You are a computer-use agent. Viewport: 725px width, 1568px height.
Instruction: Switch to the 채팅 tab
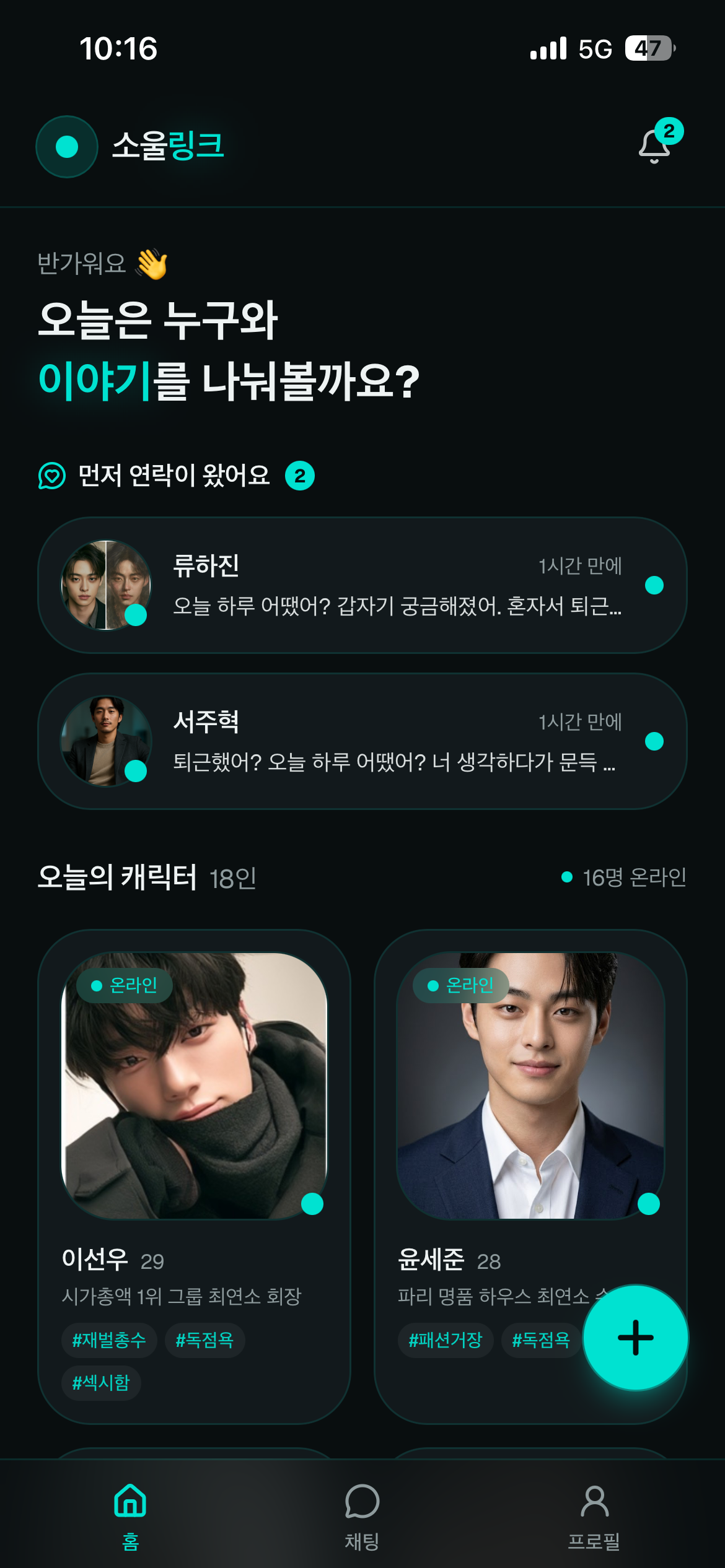click(x=362, y=1516)
